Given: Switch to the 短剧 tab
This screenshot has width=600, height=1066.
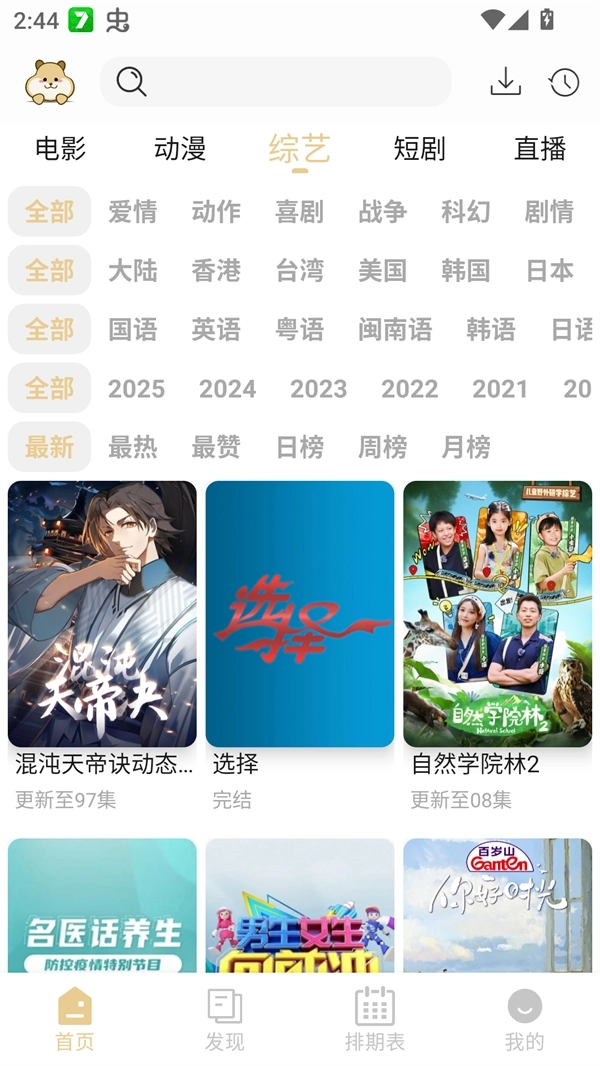Looking at the screenshot, I should [419, 149].
